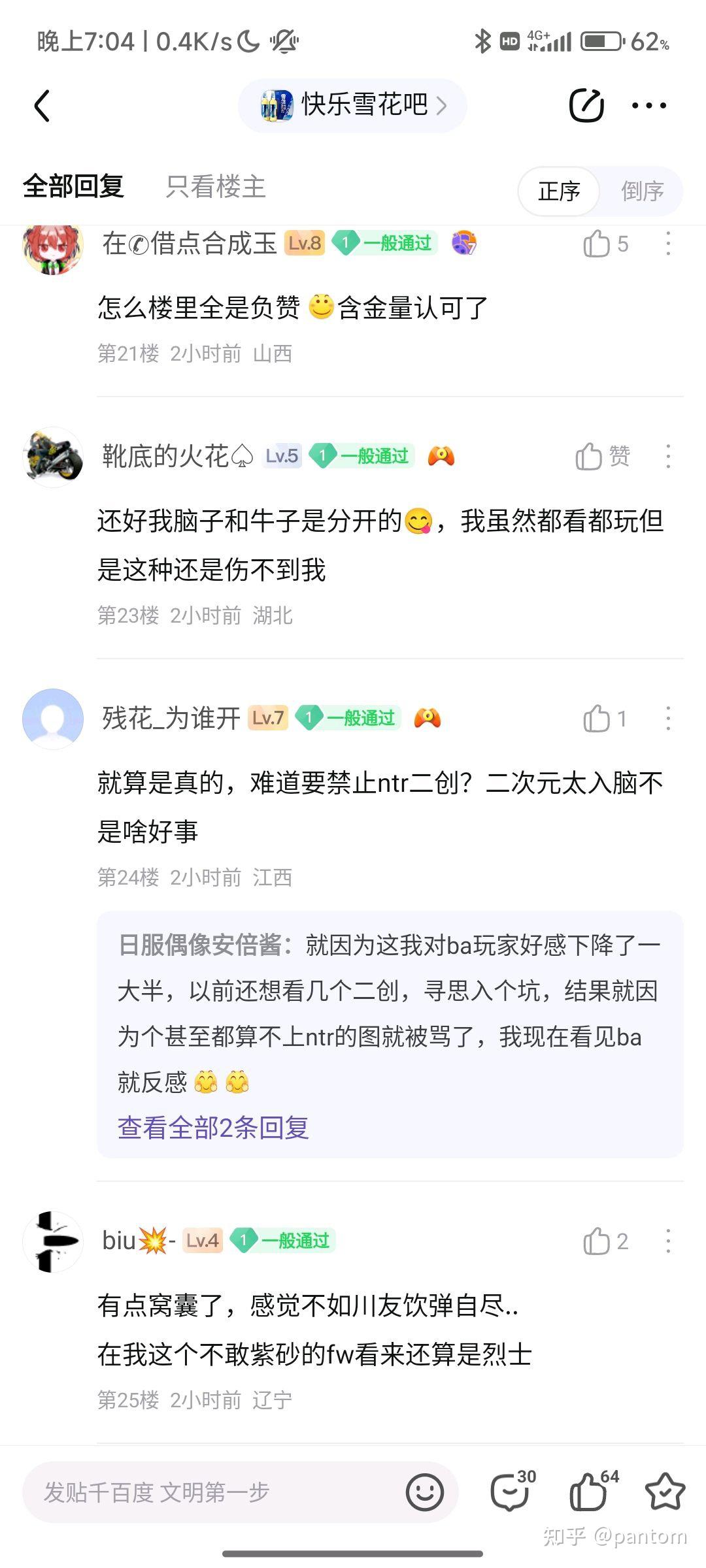This screenshot has width=706, height=1568.
Task: Open the top-bar overflow menu
Action: point(648,106)
